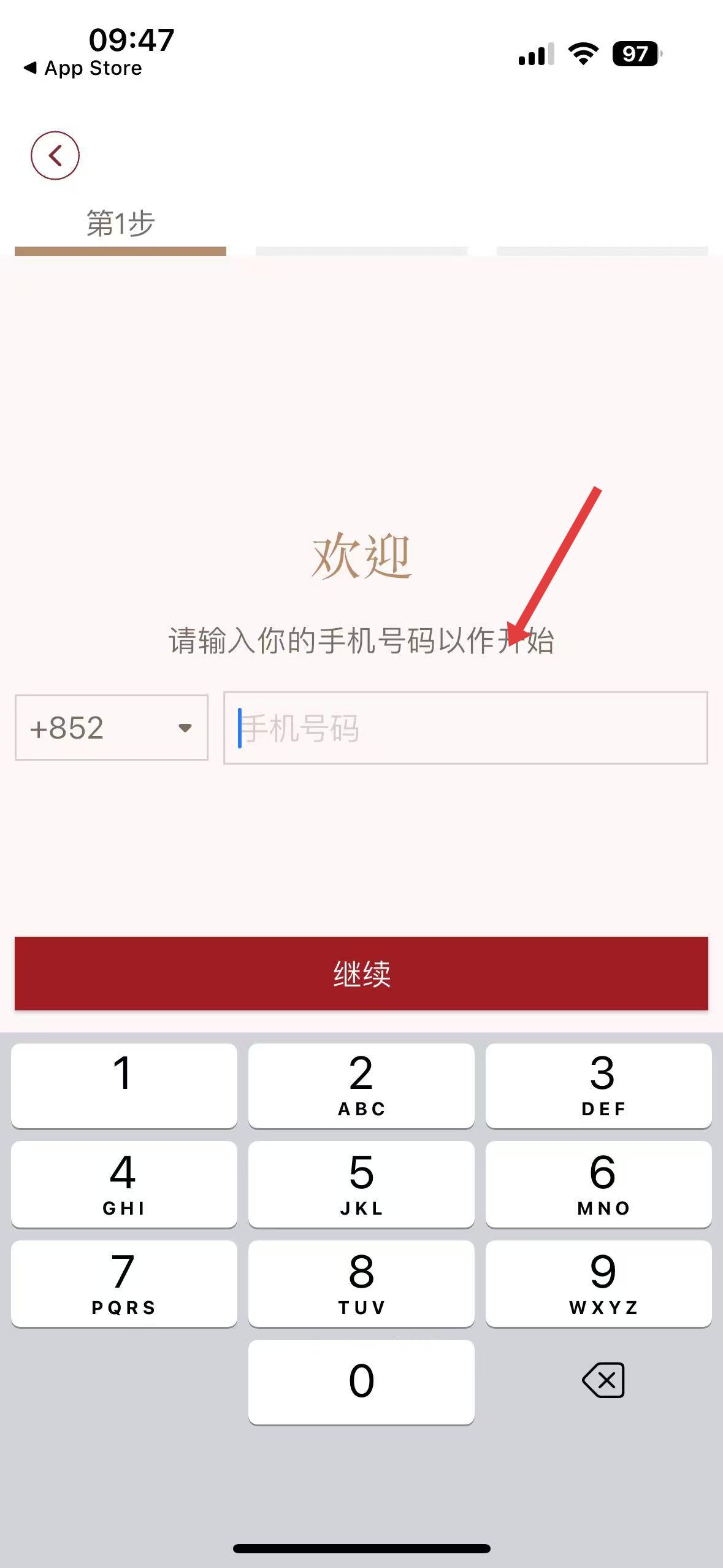
Task: Go back using the circled arrow
Action: [55, 155]
